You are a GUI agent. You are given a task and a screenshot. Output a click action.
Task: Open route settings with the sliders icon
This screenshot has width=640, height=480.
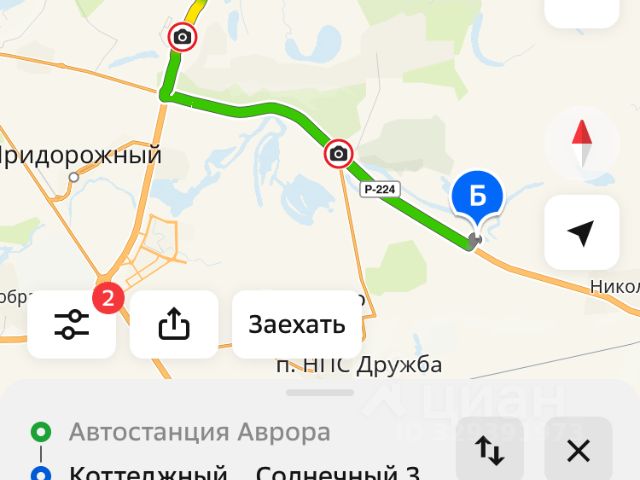point(72,324)
